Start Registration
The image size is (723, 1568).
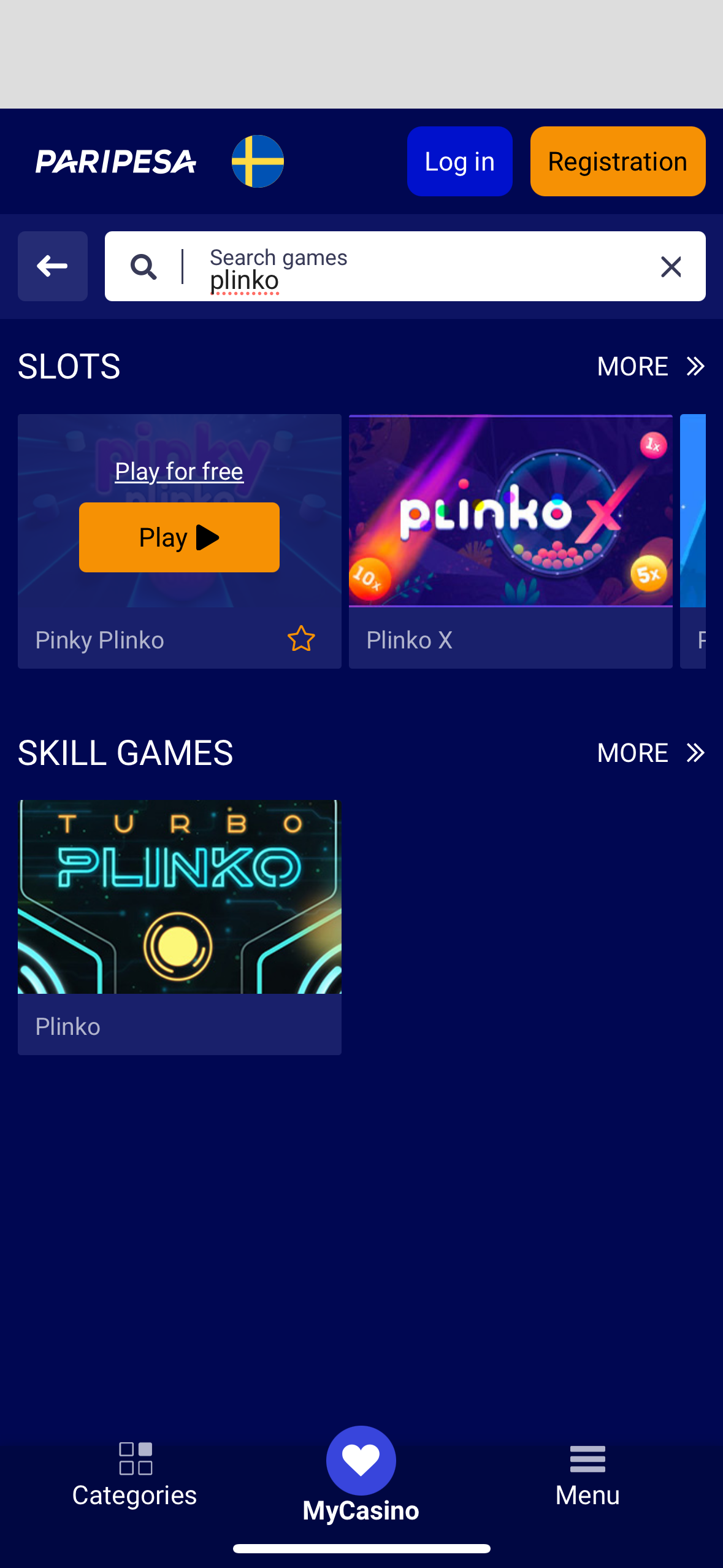[618, 161]
